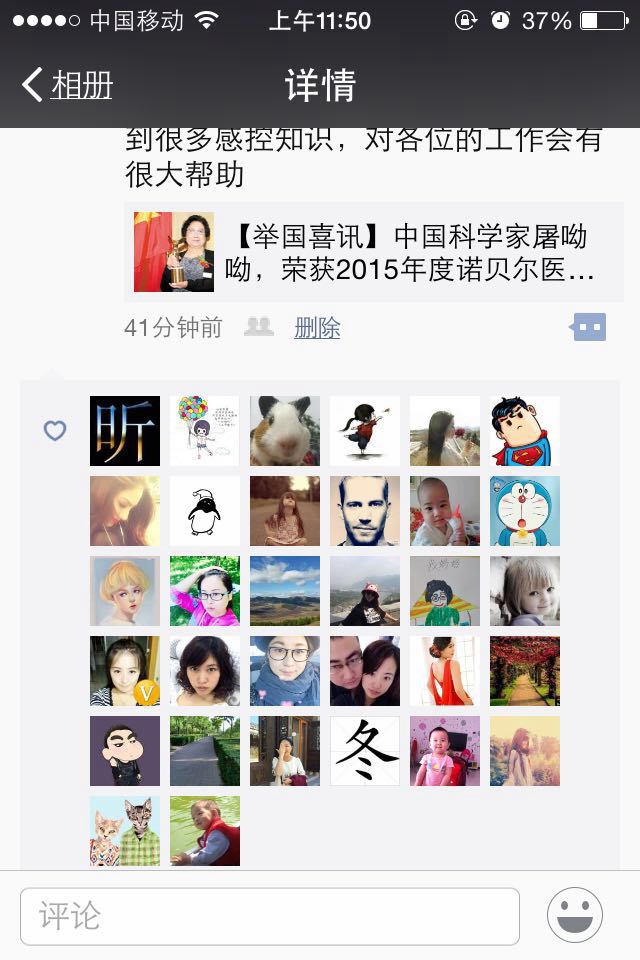Open the emoji smiley picker

click(x=575, y=915)
